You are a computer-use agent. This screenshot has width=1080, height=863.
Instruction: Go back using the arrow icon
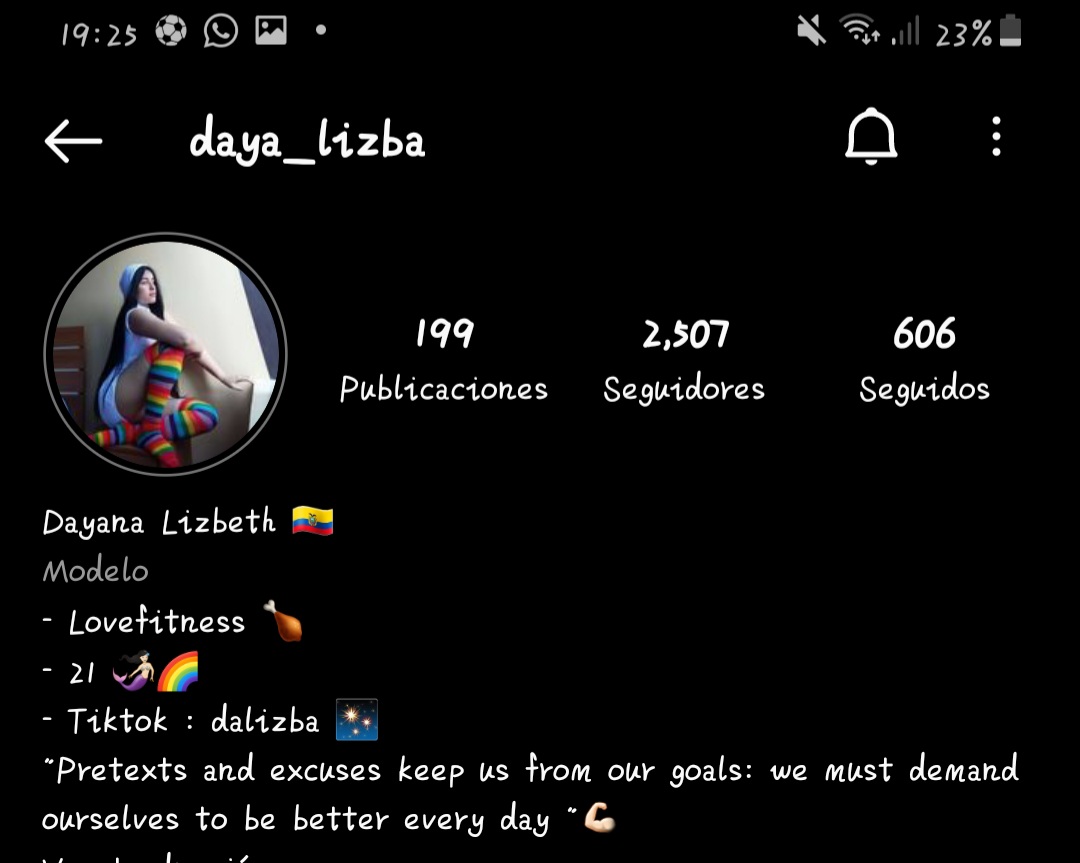(74, 141)
